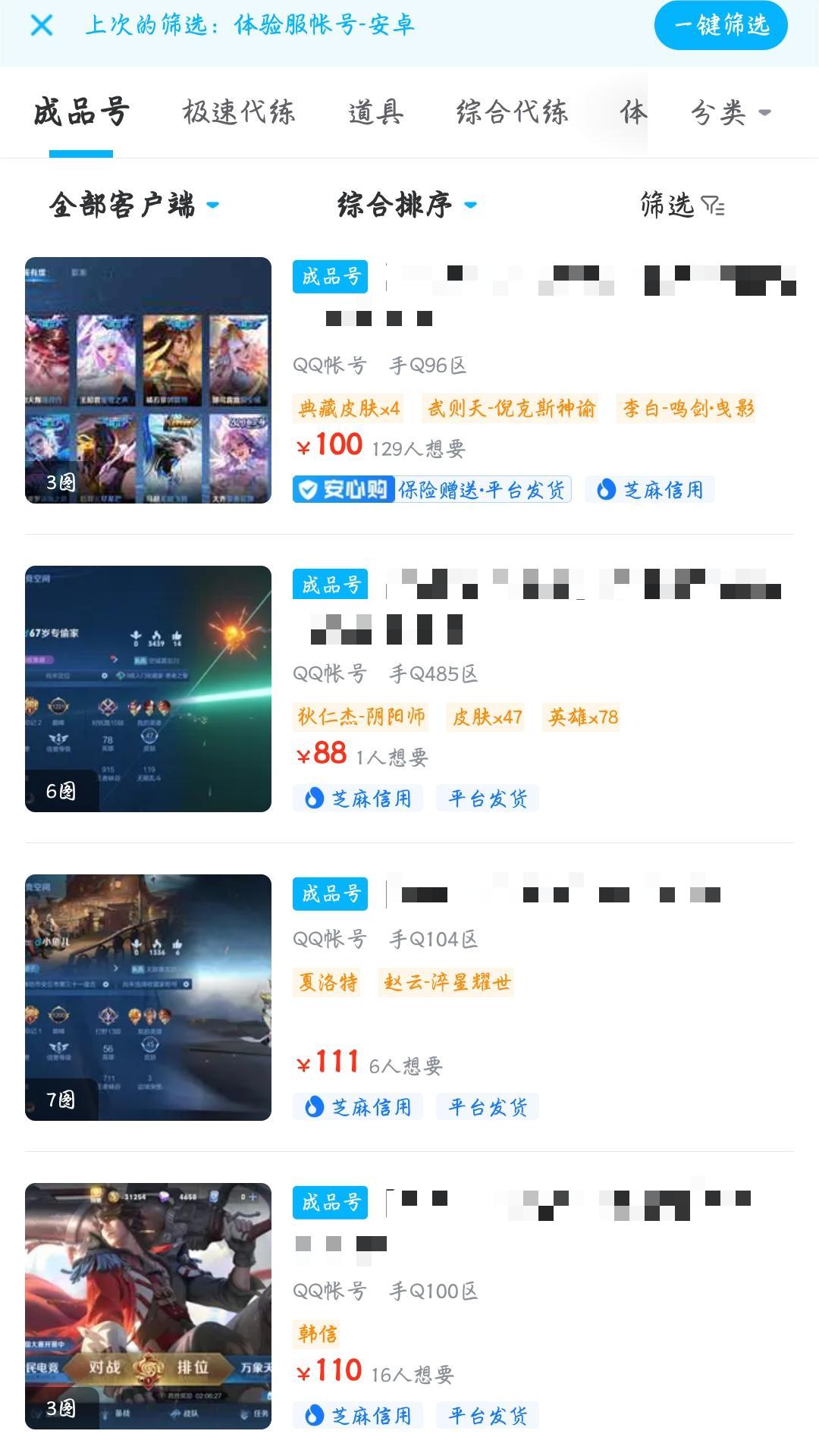
Task: Open the 筛选 filter options
Action: 682,205
